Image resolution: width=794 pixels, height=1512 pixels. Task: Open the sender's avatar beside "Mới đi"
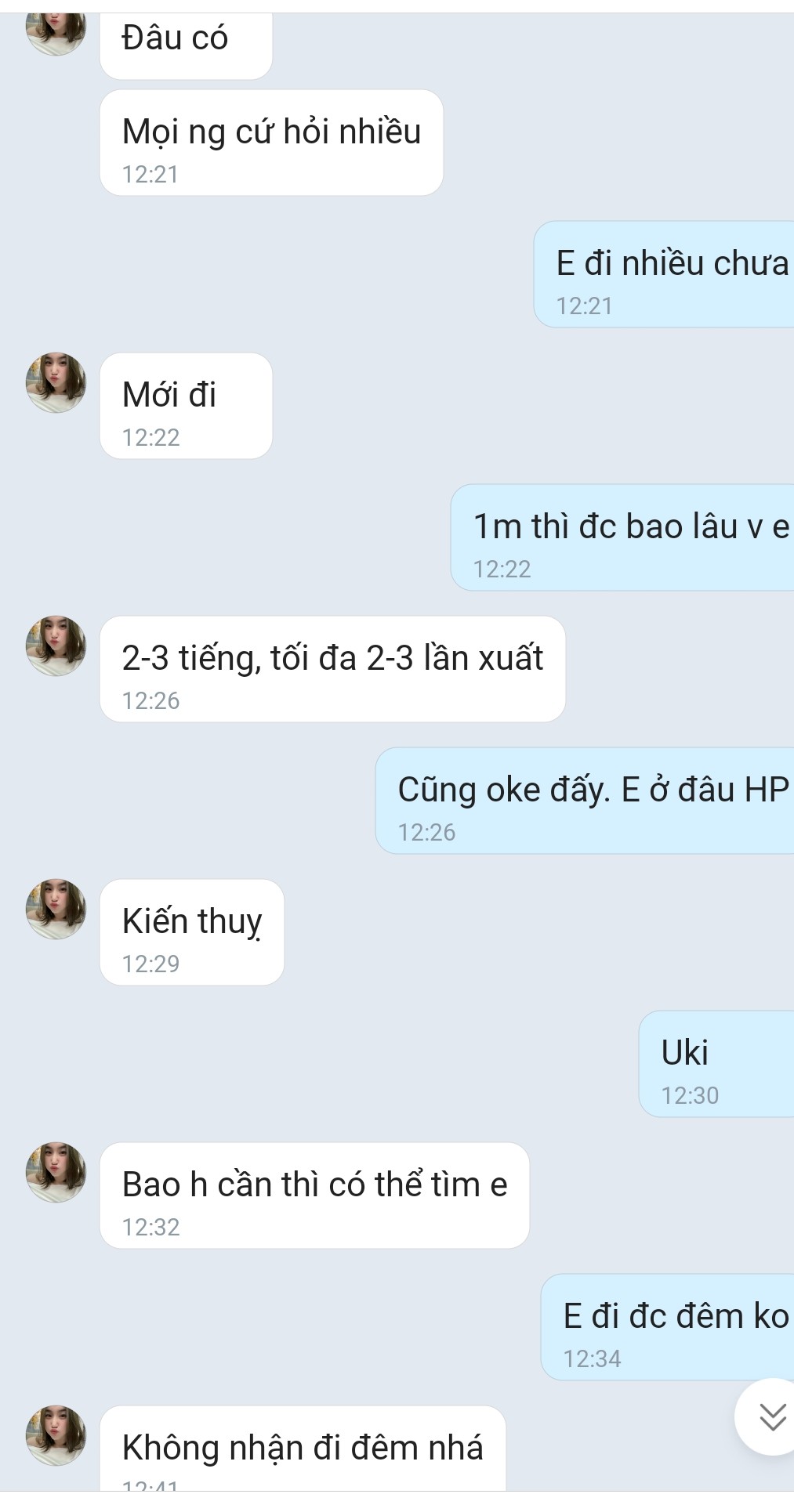click(x=56, y=383)
